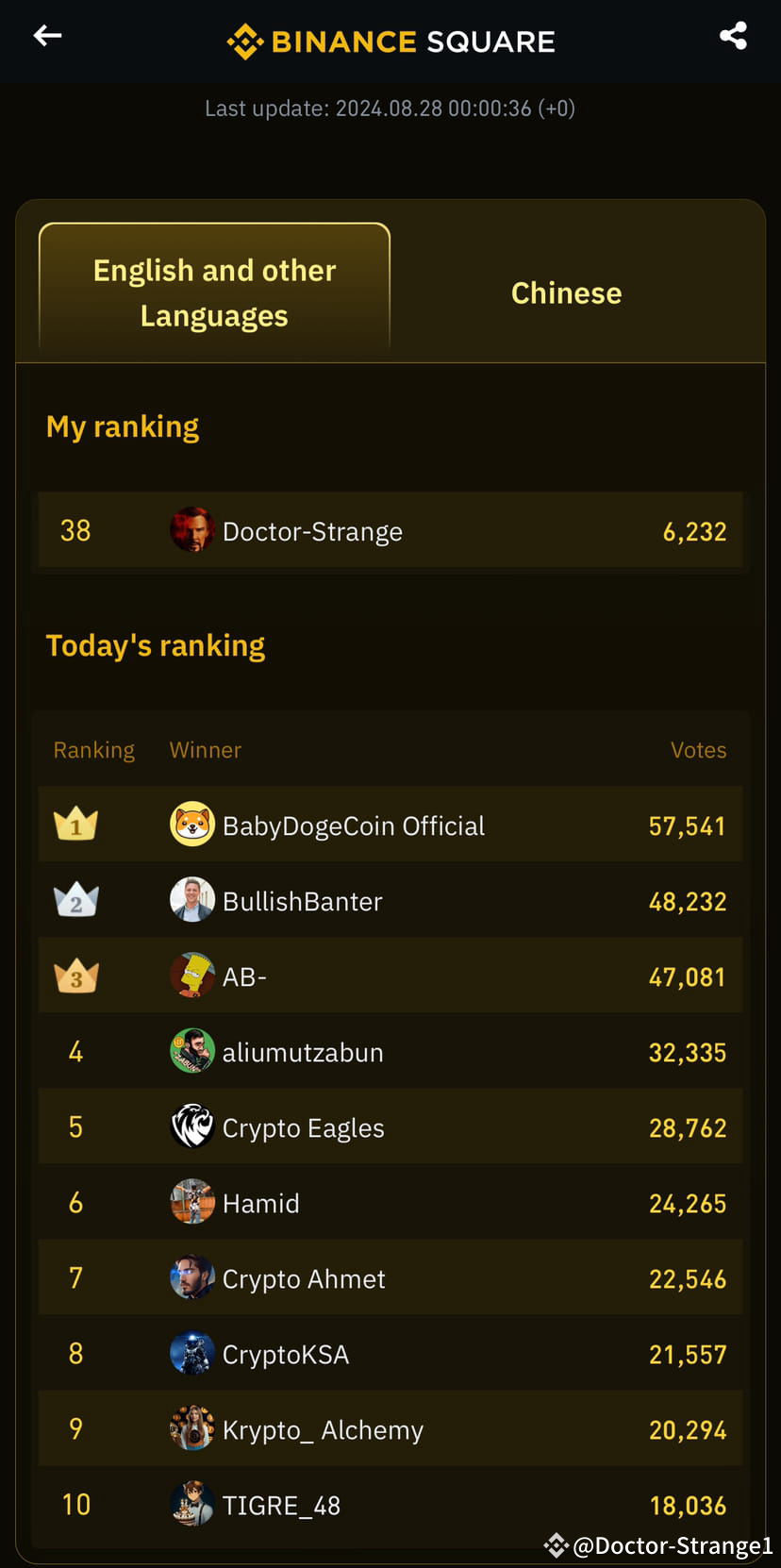781x1568 pixels.
Task: Select the bronze crown beside AB-
Action: [x=75, y=975]
